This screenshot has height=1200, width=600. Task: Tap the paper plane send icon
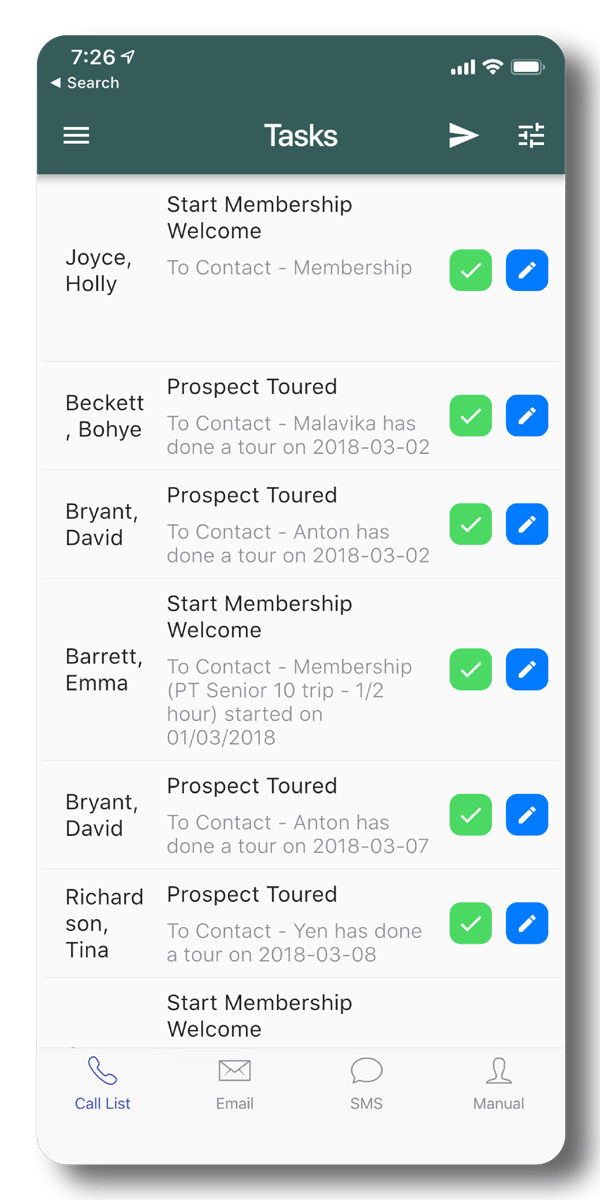[x=463, y=136]
